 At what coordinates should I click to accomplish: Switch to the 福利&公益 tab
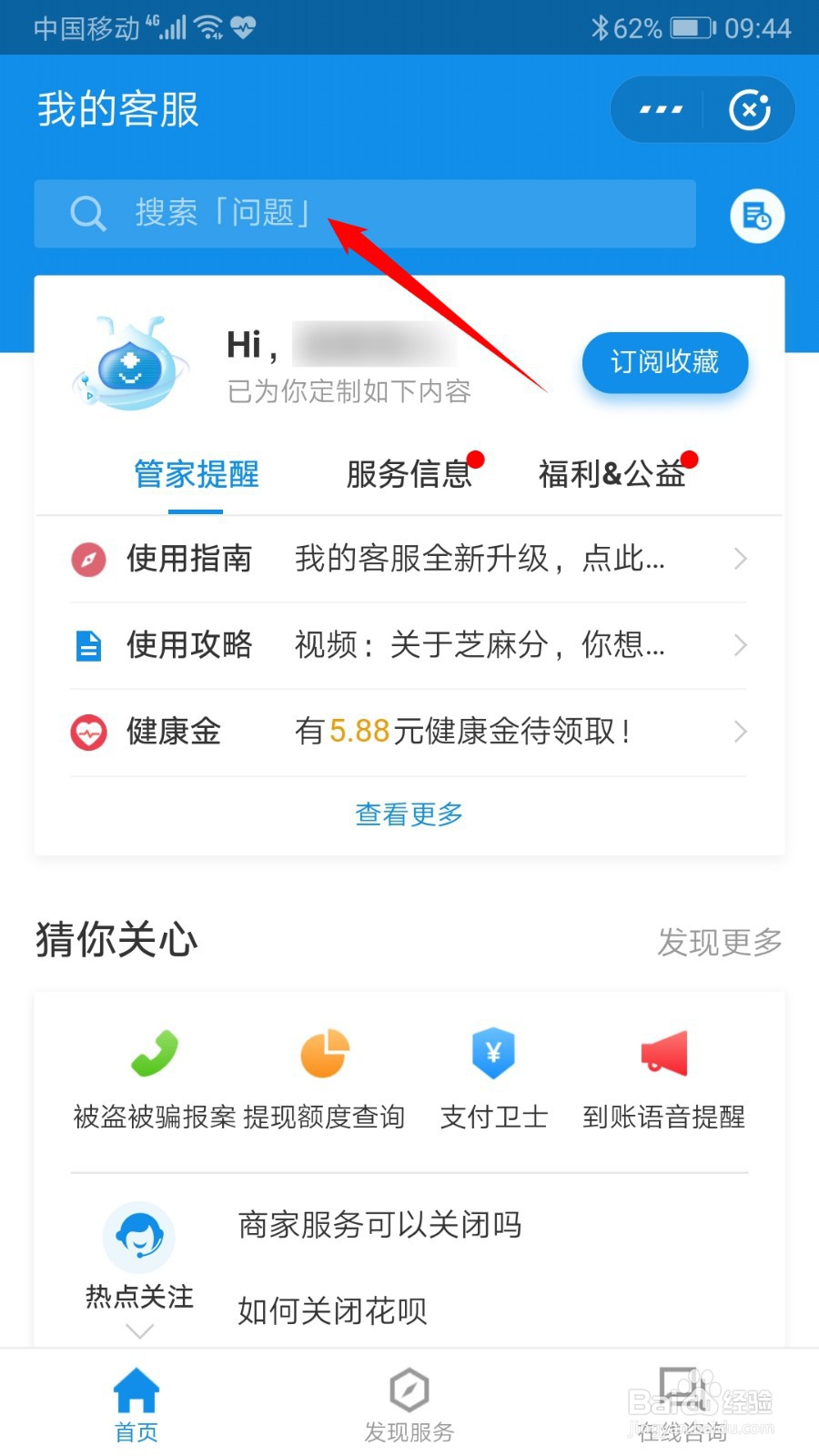click(612, 474)
